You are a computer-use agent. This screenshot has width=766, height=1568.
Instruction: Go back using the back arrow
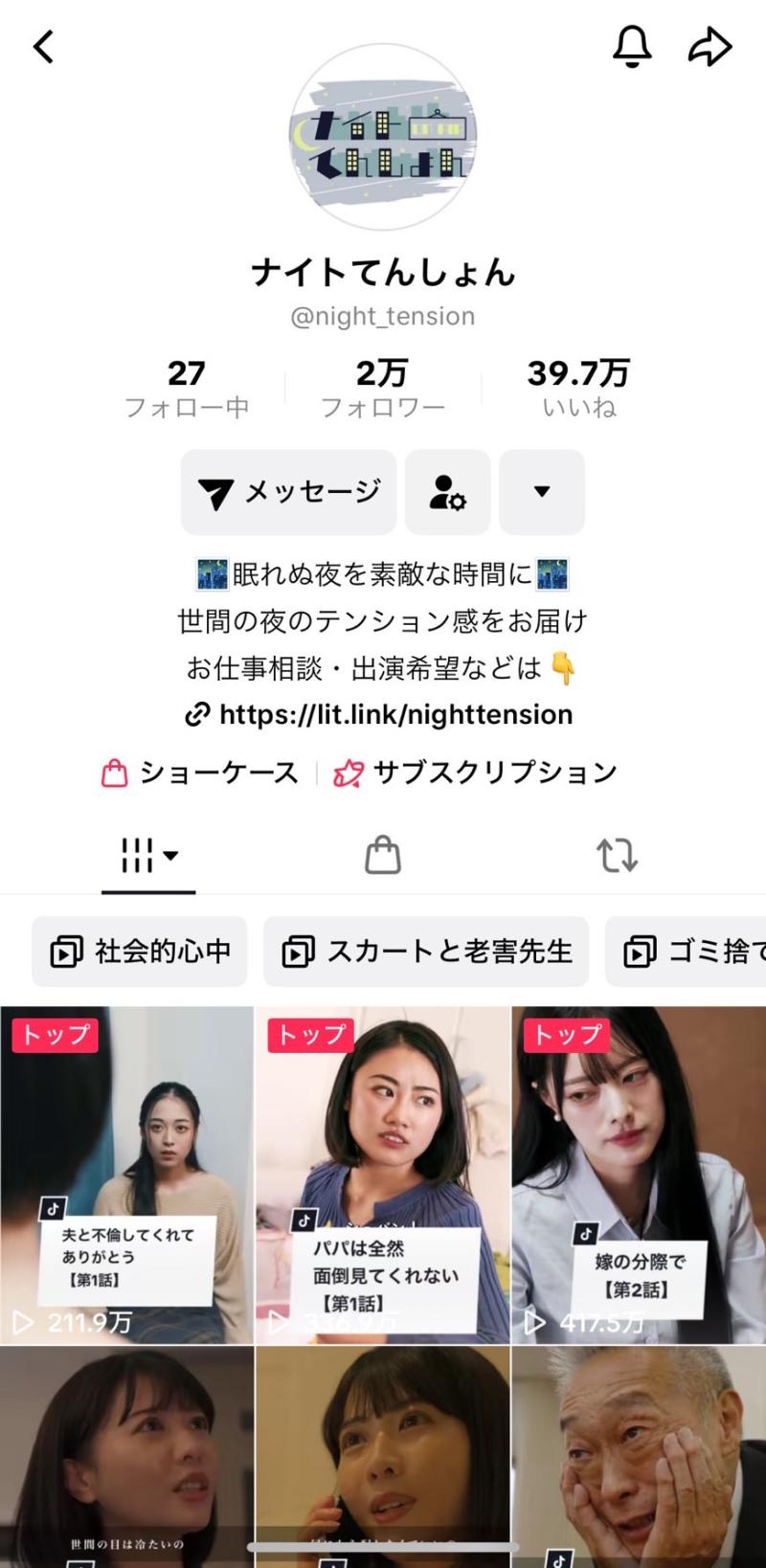(x=44, y=46)
